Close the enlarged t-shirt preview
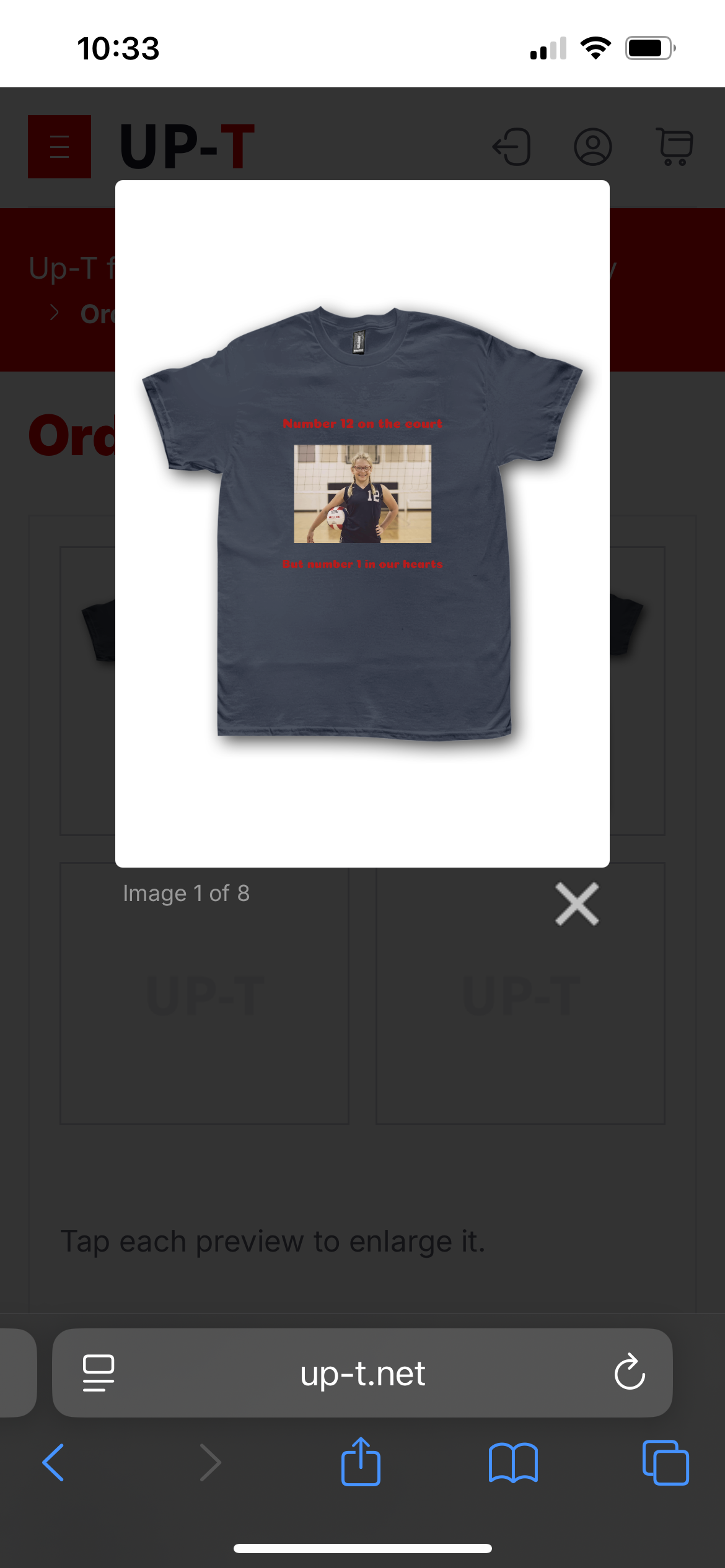This screenshot has height=1568, width=725. coord(577,904)
